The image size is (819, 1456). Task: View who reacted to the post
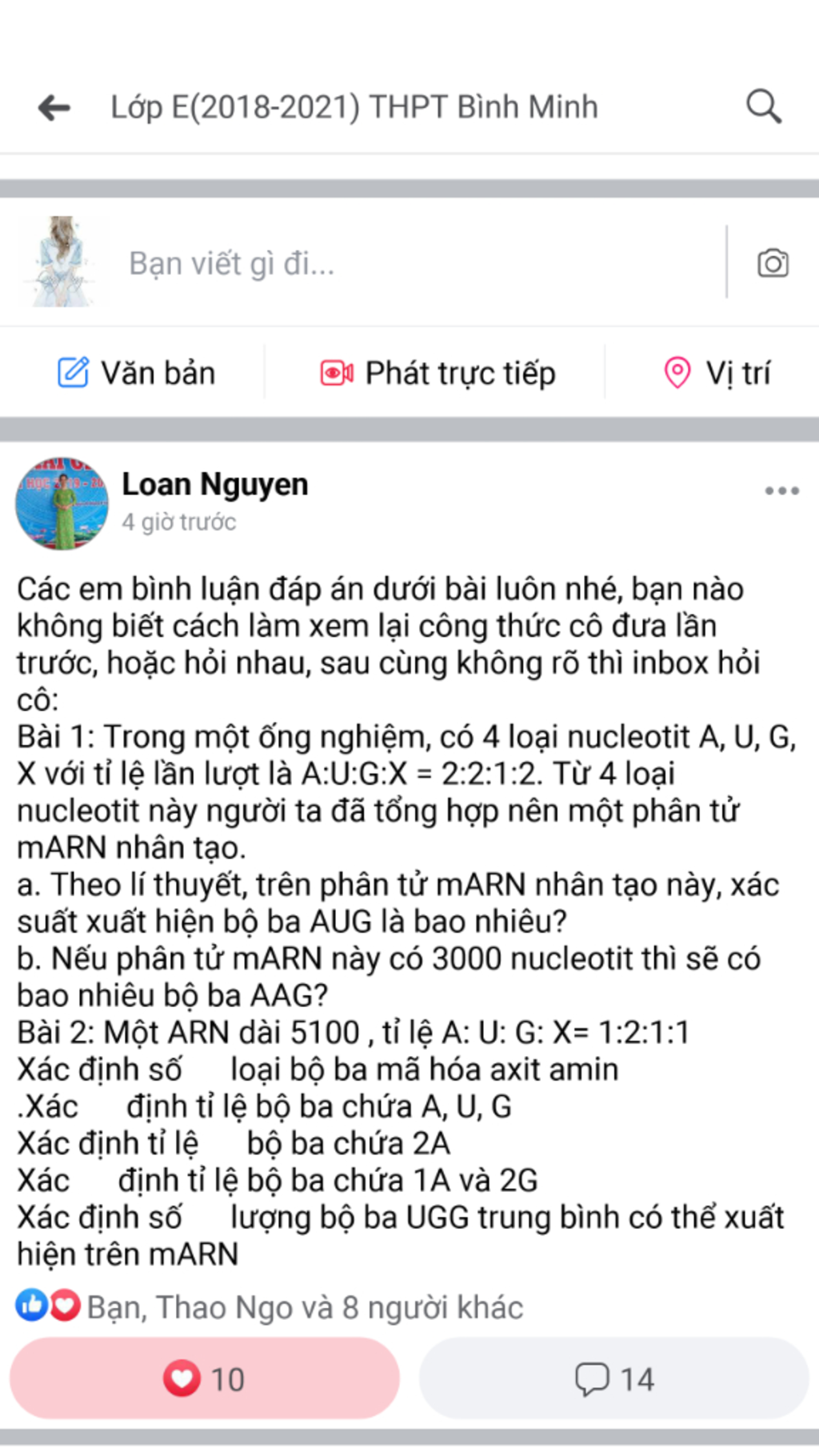click(304, 1307)
